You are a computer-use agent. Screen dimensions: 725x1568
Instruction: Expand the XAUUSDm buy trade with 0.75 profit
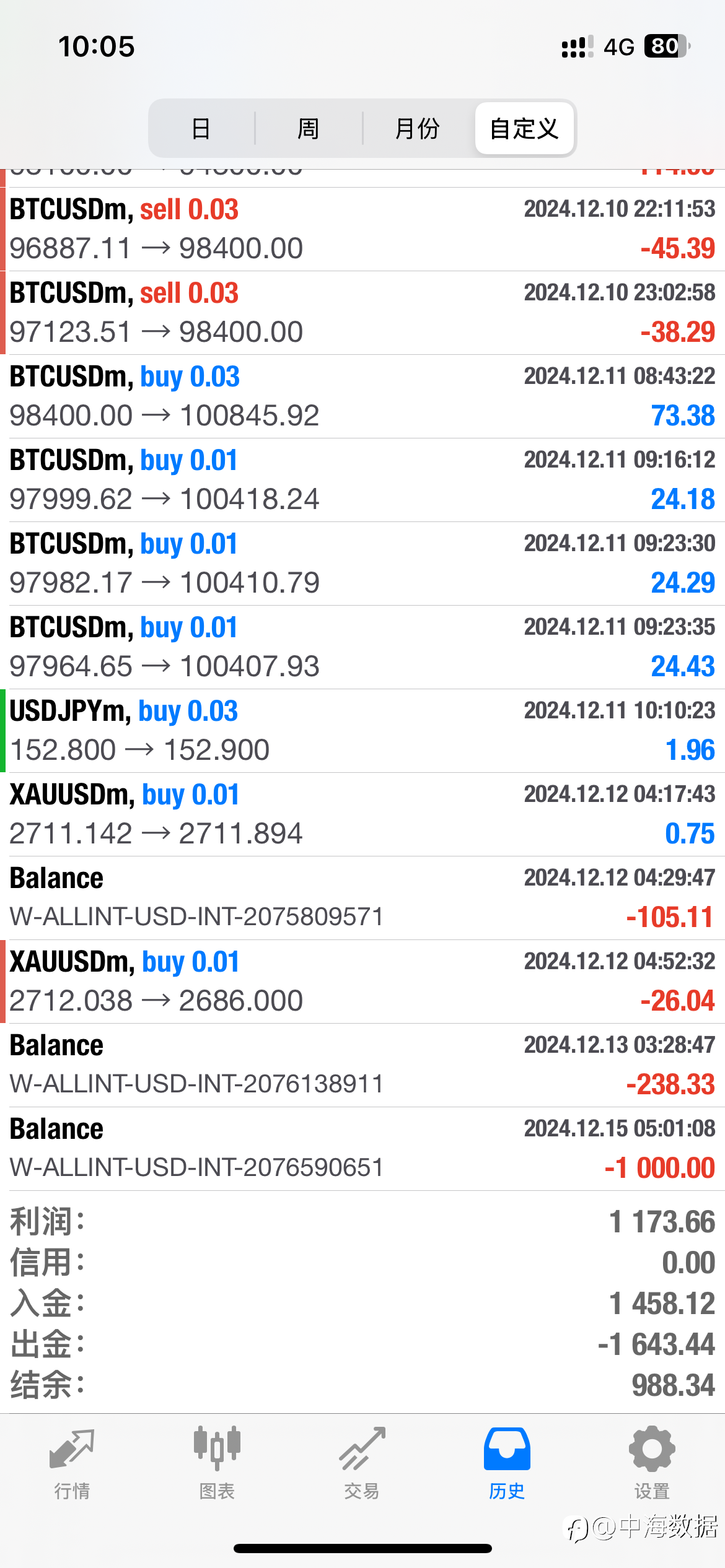(362, 814)
